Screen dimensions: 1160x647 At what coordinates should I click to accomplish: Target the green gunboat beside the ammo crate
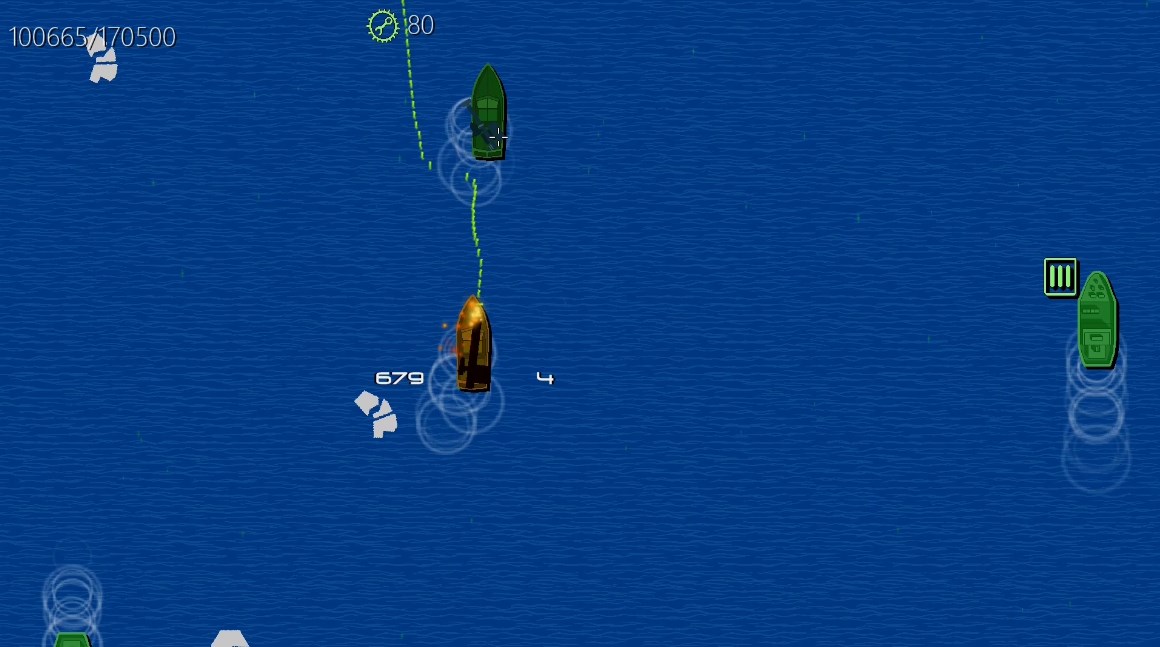click(x=1096, y=319)
